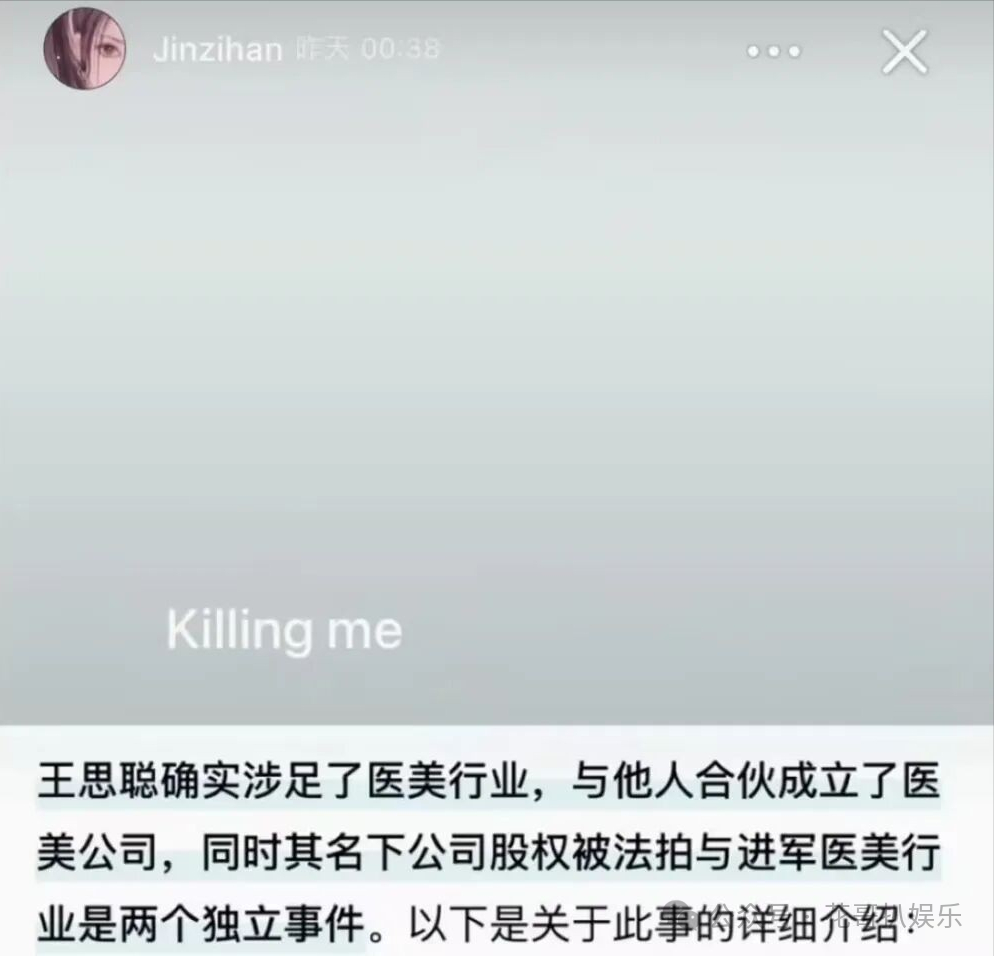The image size is (994, 956).
Task: Close the story viewer
Action: tap(904, 51)
